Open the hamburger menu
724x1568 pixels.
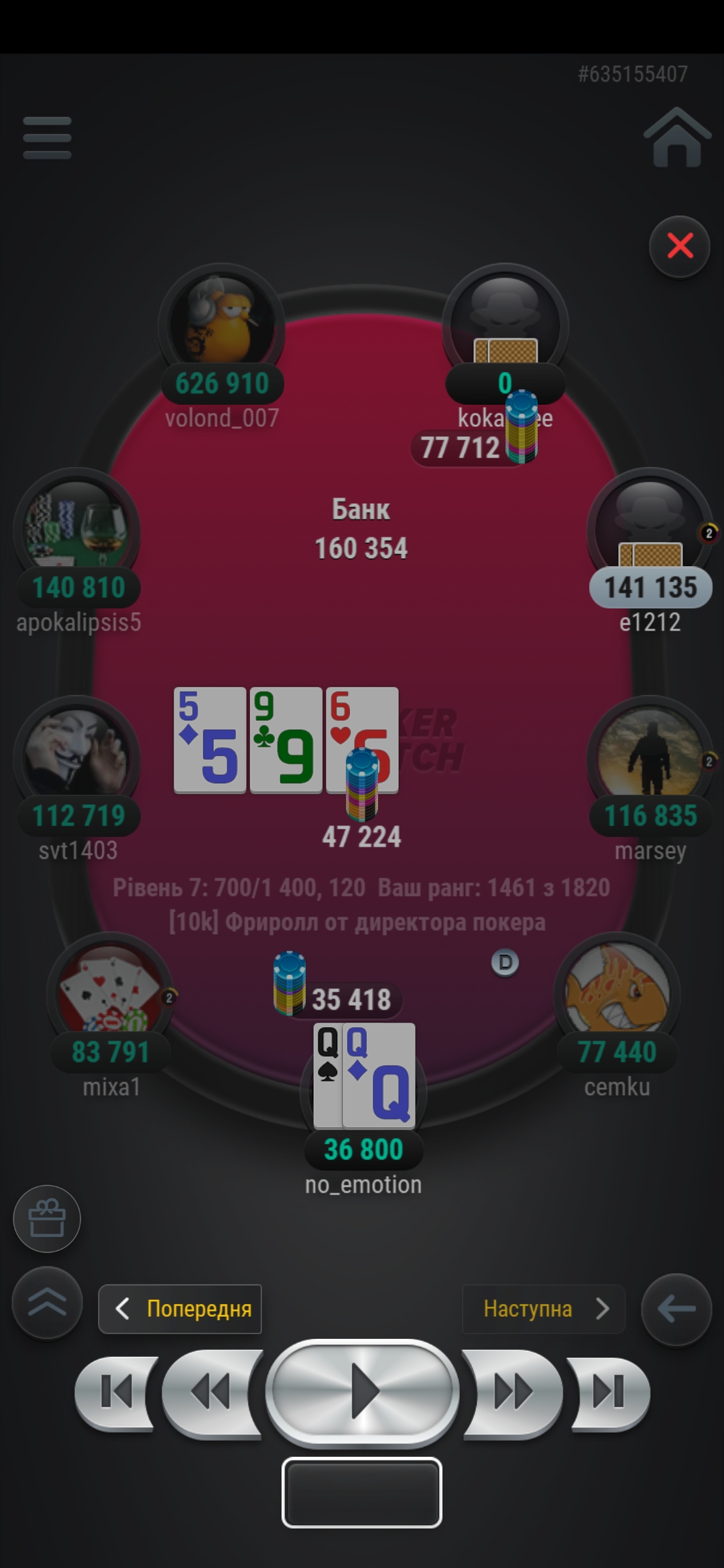47,138
